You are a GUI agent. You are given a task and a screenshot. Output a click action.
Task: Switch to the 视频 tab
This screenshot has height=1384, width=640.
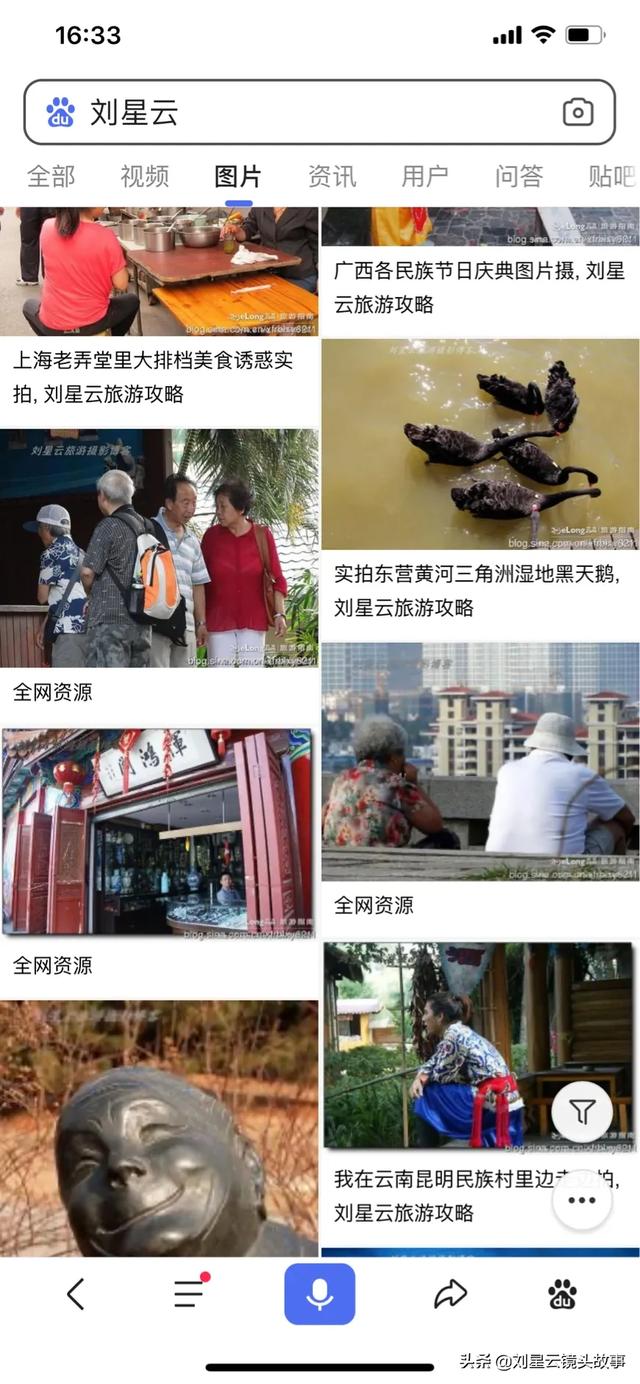(145, 177)
